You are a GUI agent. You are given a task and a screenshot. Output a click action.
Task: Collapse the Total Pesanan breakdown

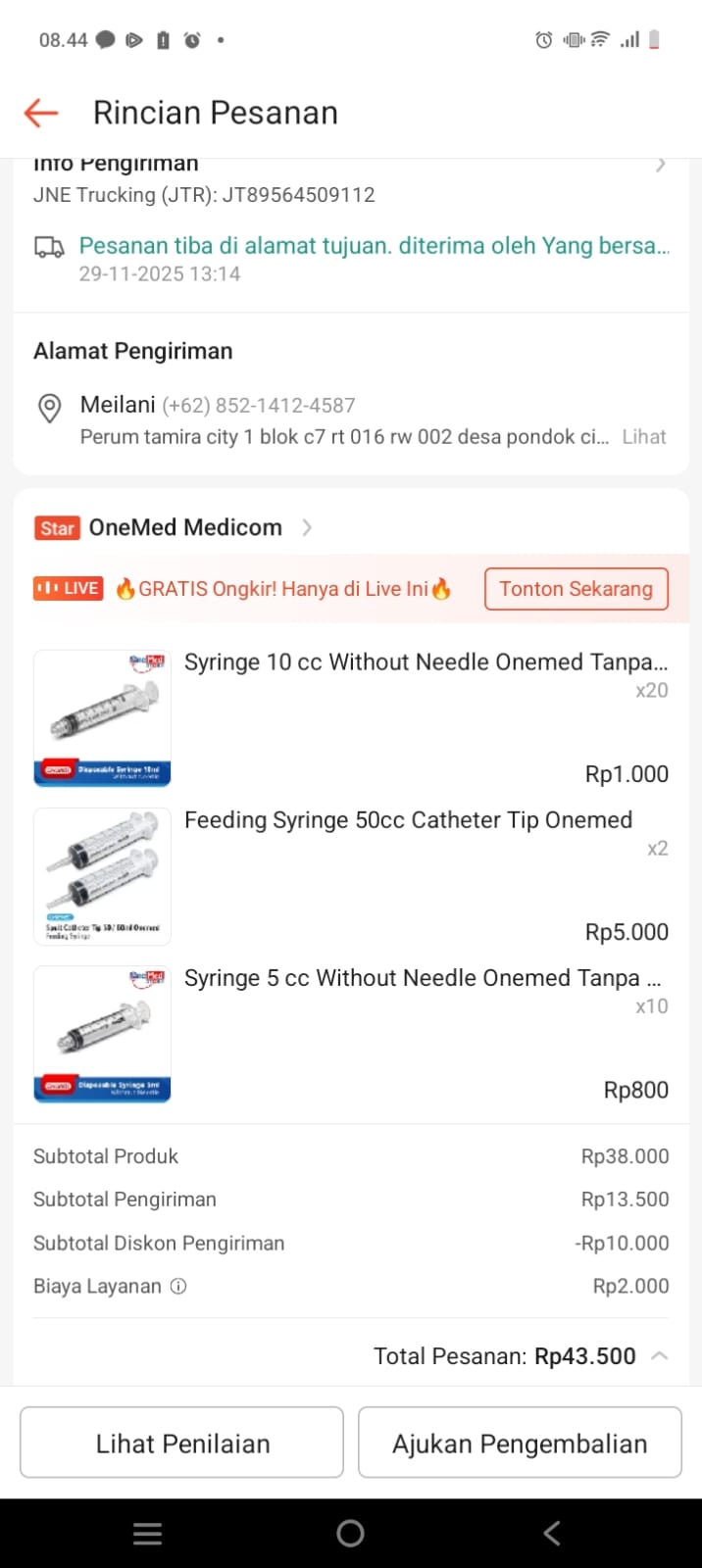pos(660,1356)
